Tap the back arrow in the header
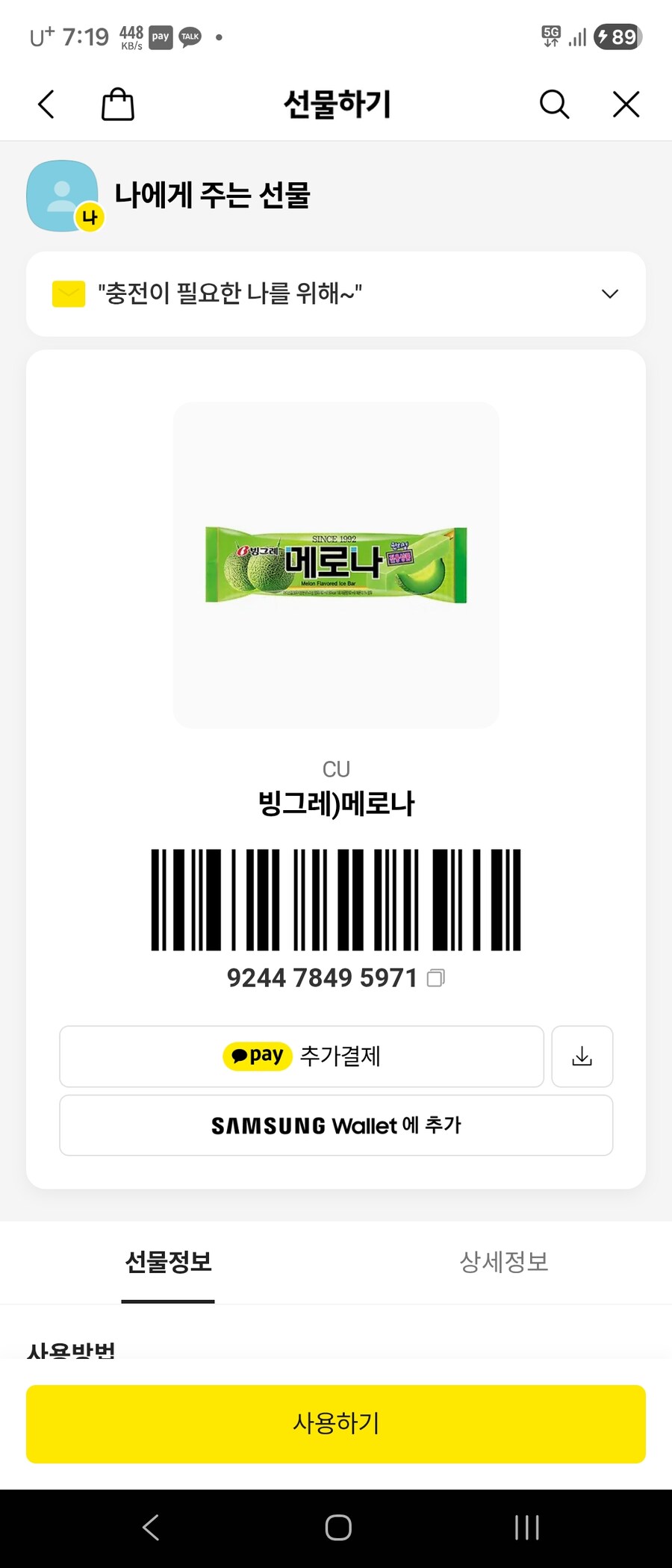This screenshot has height=1568, width=672. 46,105
